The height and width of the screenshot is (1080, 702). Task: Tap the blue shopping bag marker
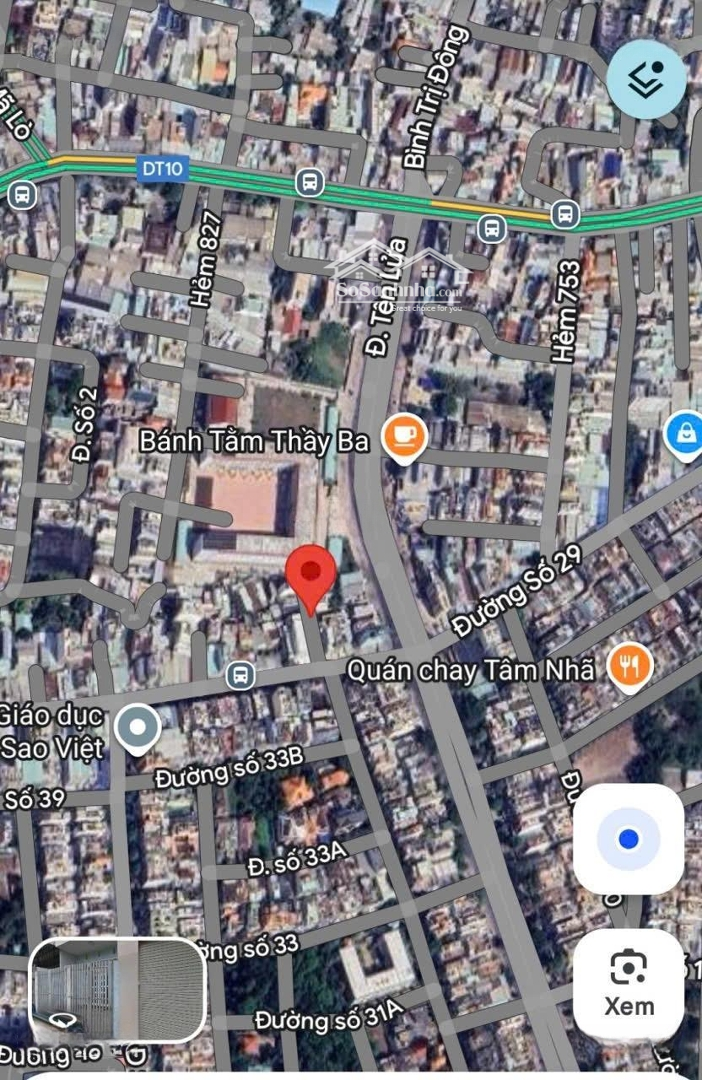coord(686,434)
